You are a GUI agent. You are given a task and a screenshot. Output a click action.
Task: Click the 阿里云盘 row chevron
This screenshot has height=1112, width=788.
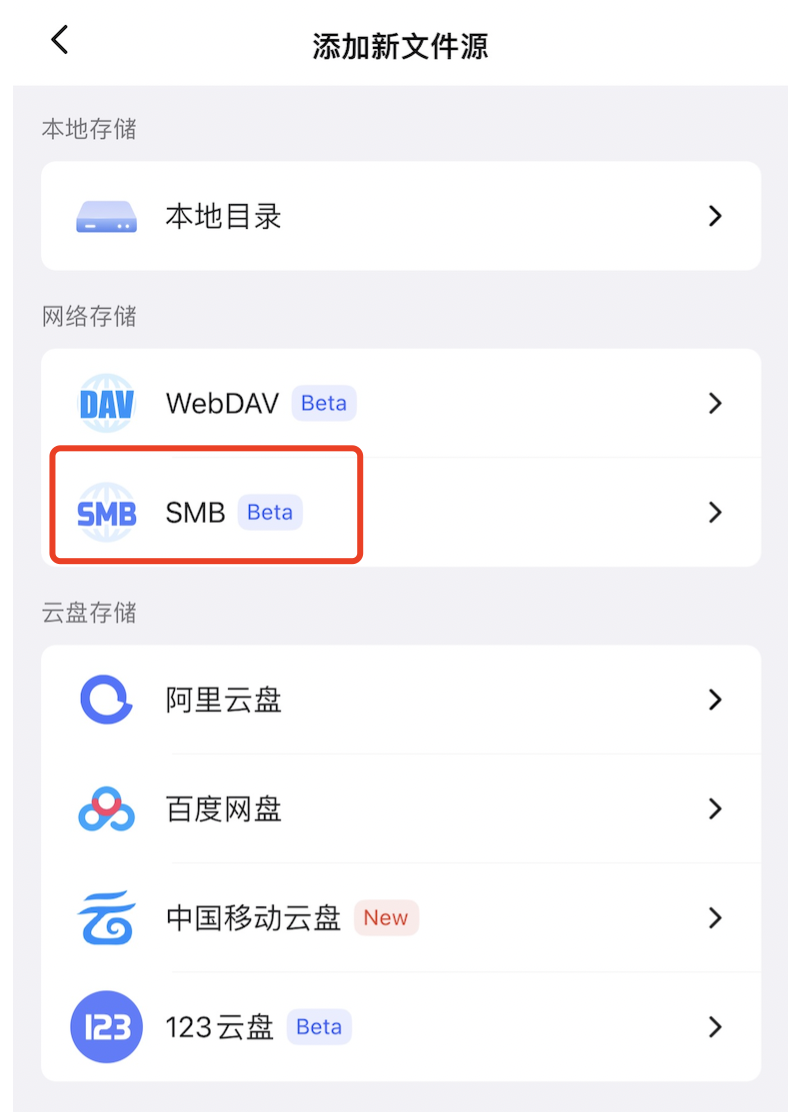click(715, 699)
